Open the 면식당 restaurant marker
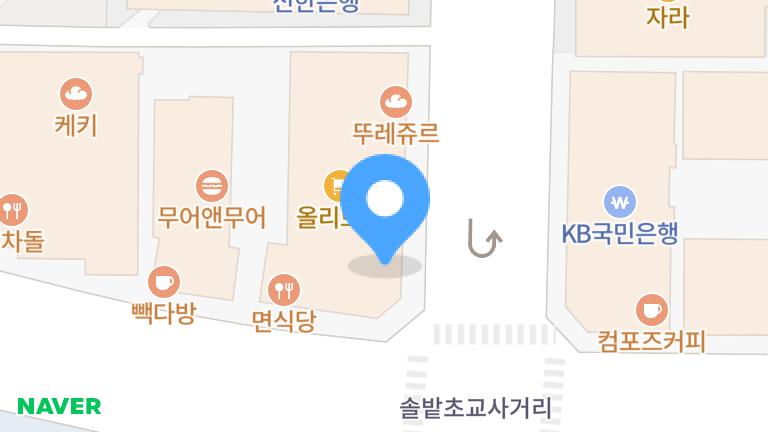The height and width of the screenshot is (432, 768). pyautogui.click(x=285, y=290)
